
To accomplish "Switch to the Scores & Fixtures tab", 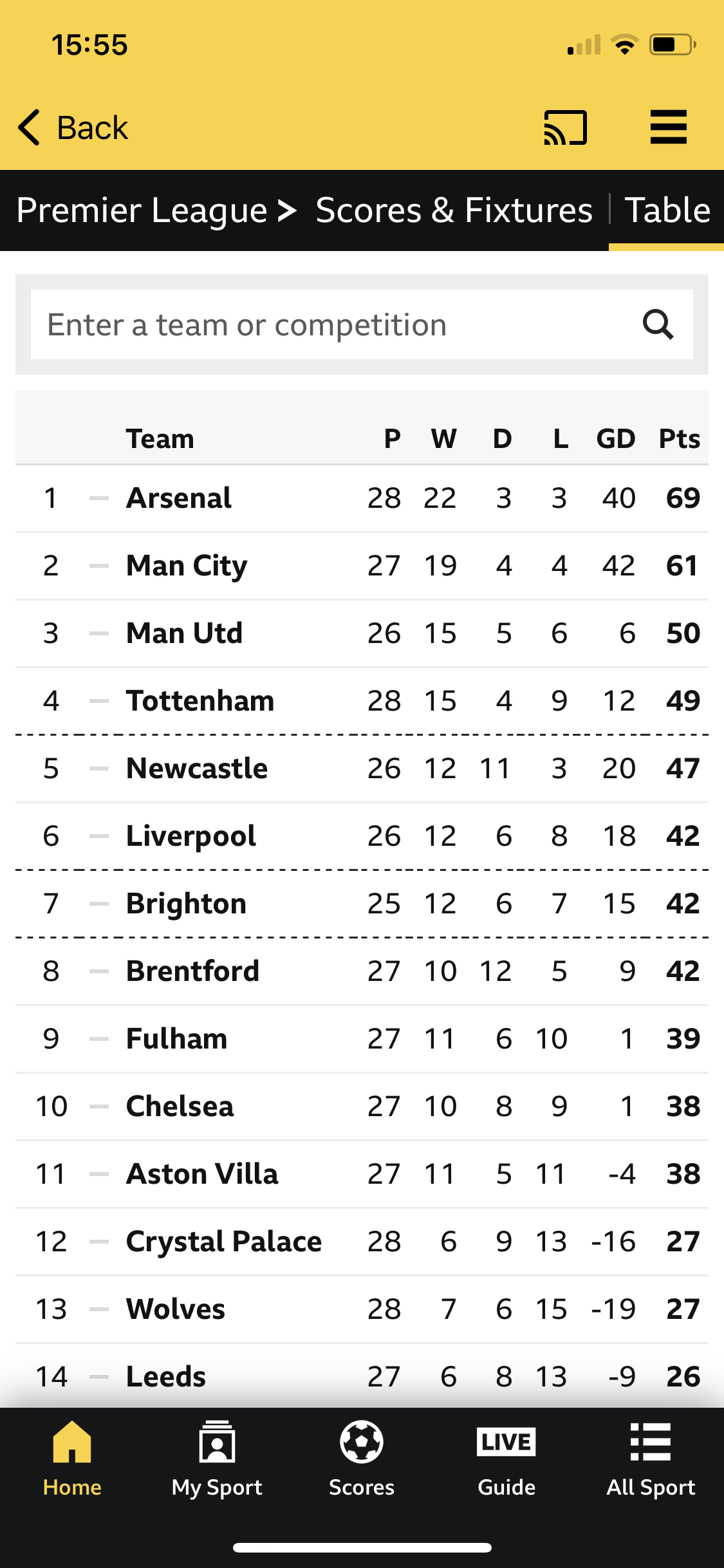I will click(454, 210).
